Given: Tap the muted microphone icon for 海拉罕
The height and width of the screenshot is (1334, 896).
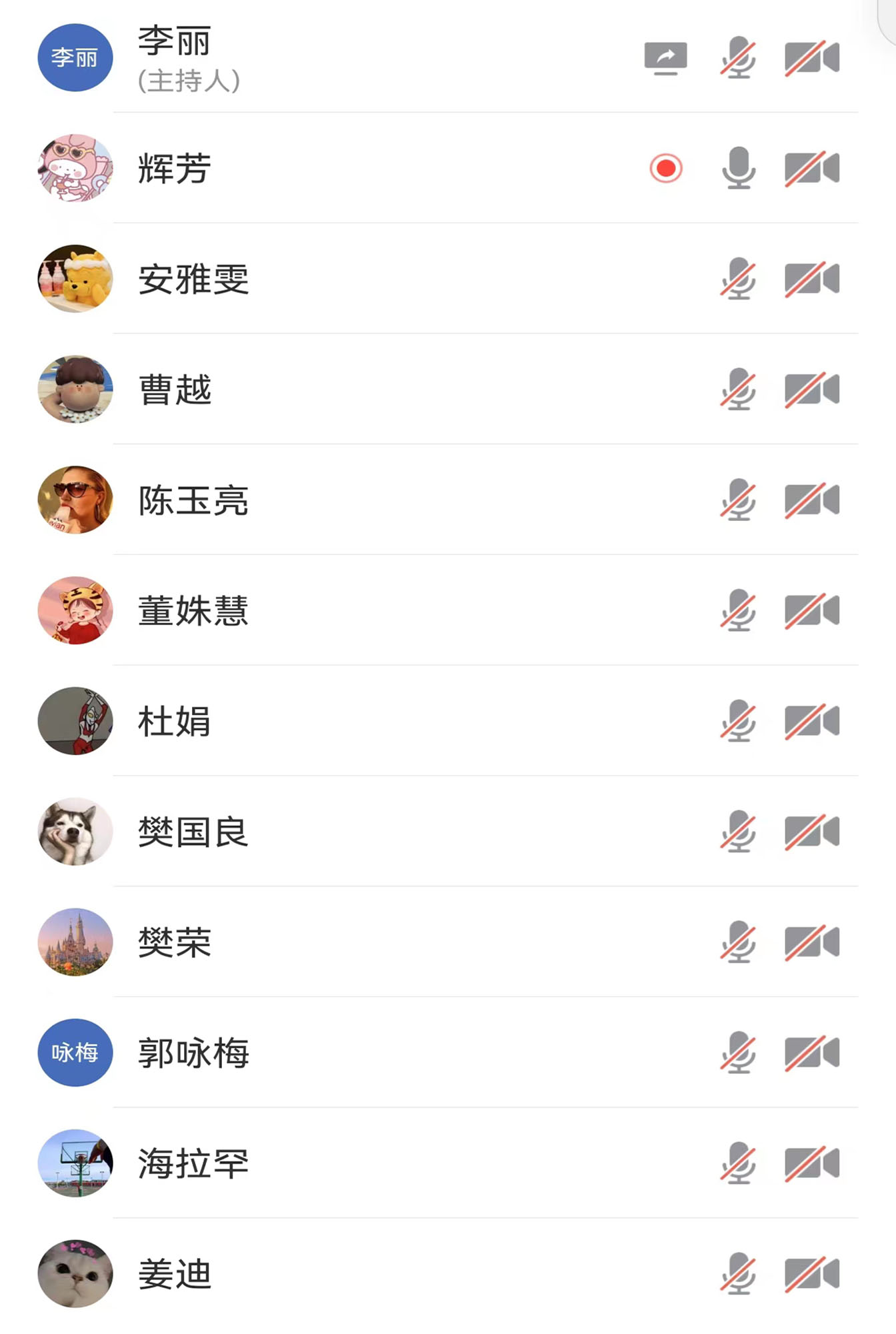Looking at the screenshot, I should click(738, 1164).
